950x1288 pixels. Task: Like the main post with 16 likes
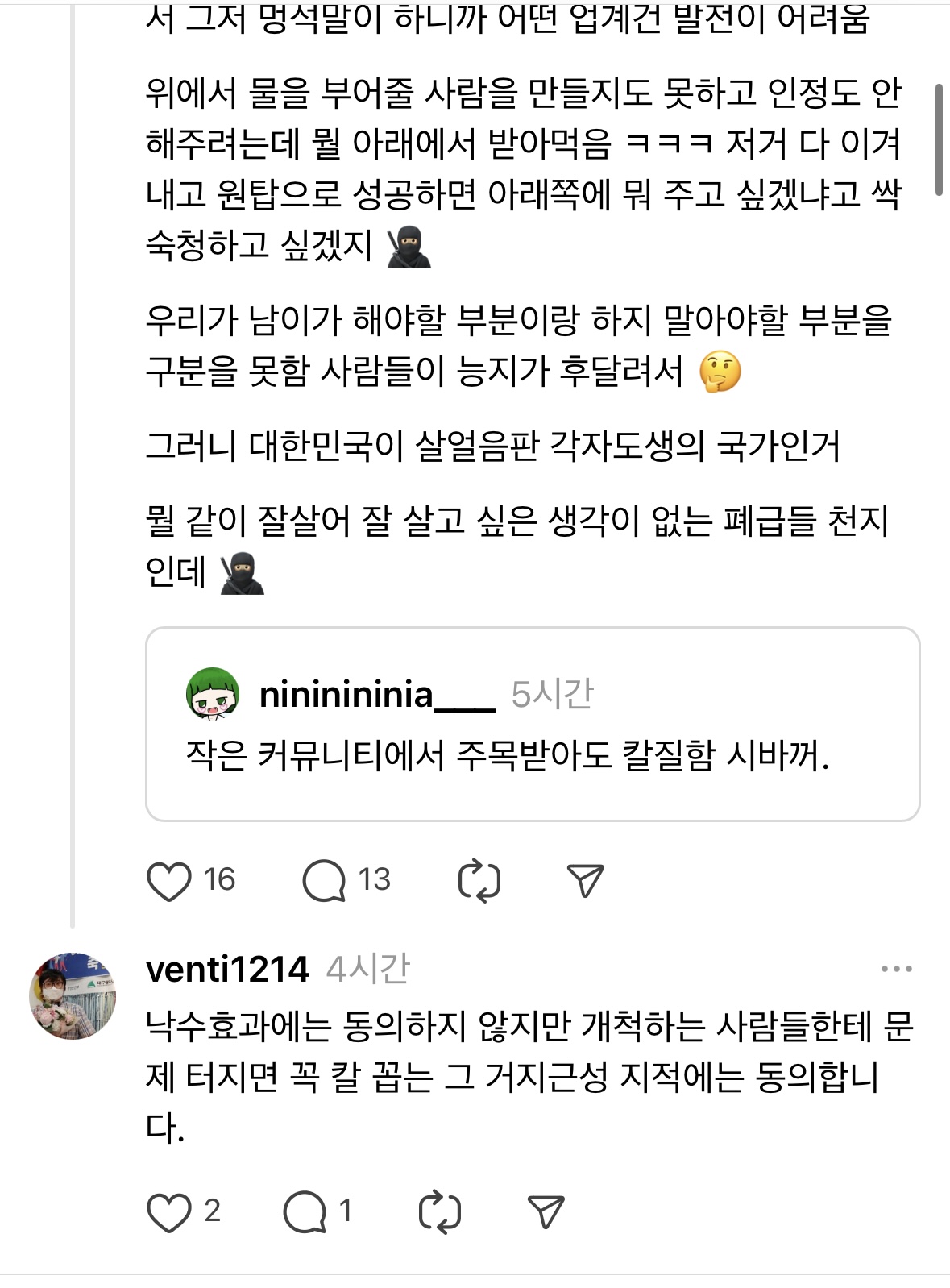[169, 880]
